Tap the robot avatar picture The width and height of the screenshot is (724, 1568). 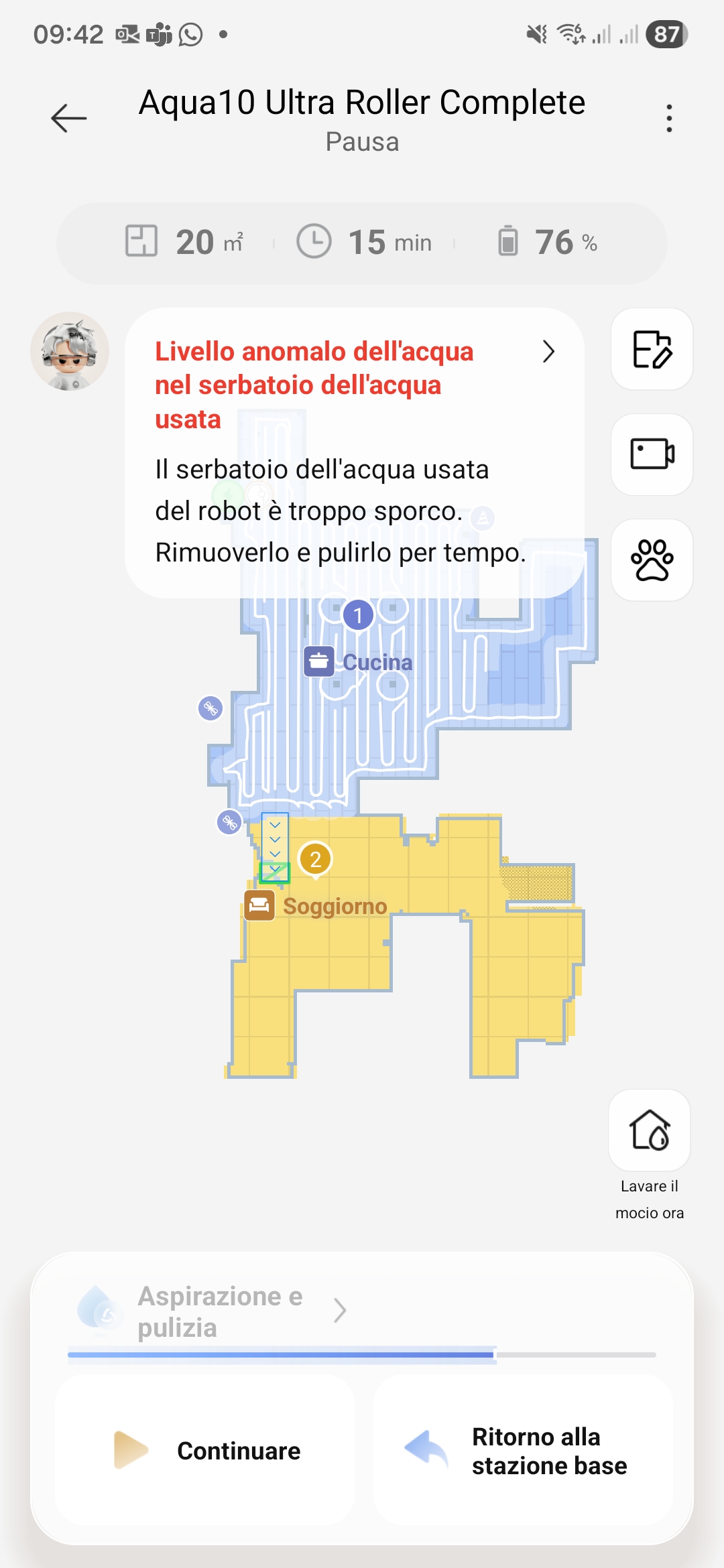click(x=70, y=351)
